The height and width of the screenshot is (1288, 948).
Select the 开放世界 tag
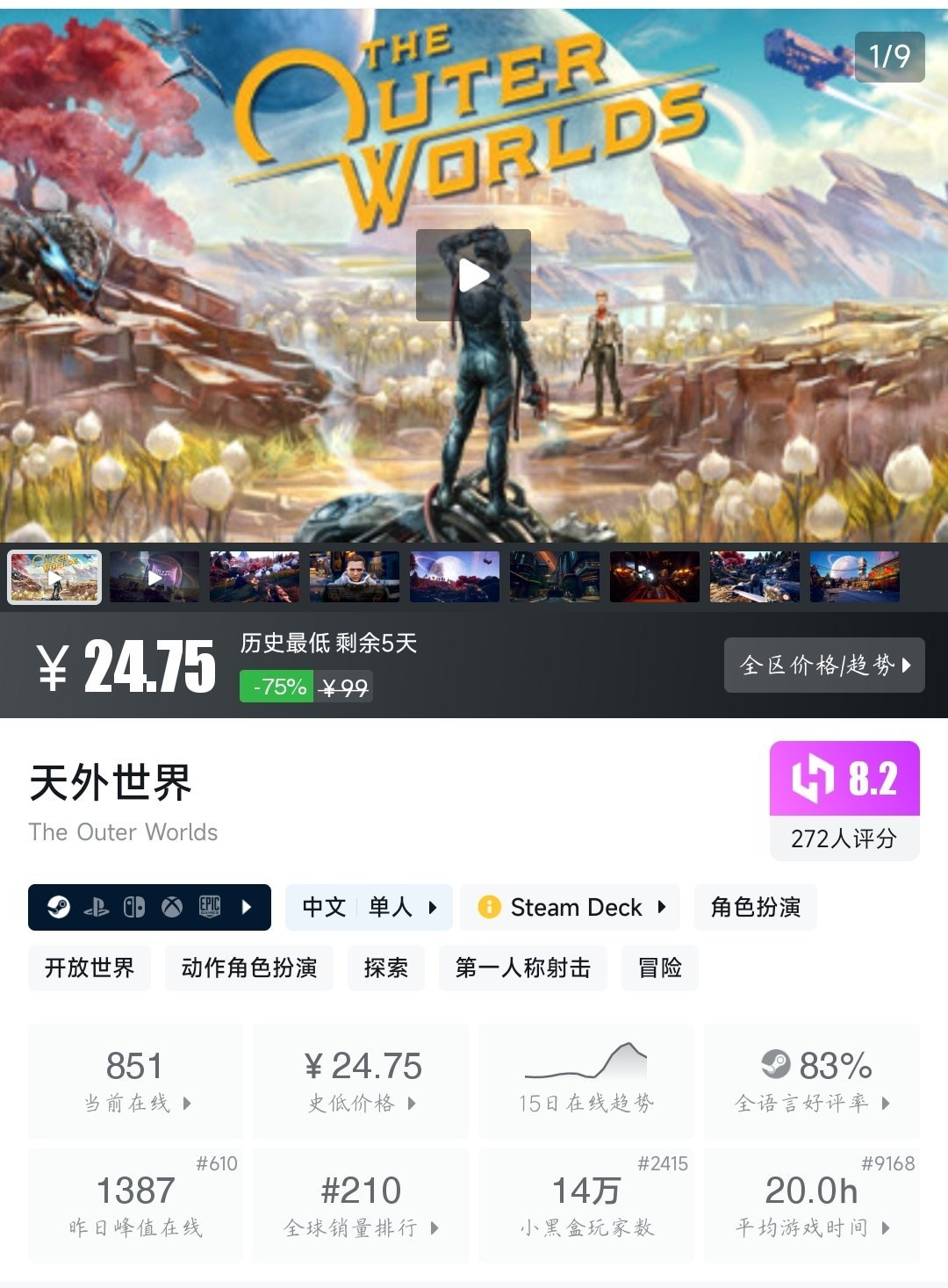tap(90, 968)
